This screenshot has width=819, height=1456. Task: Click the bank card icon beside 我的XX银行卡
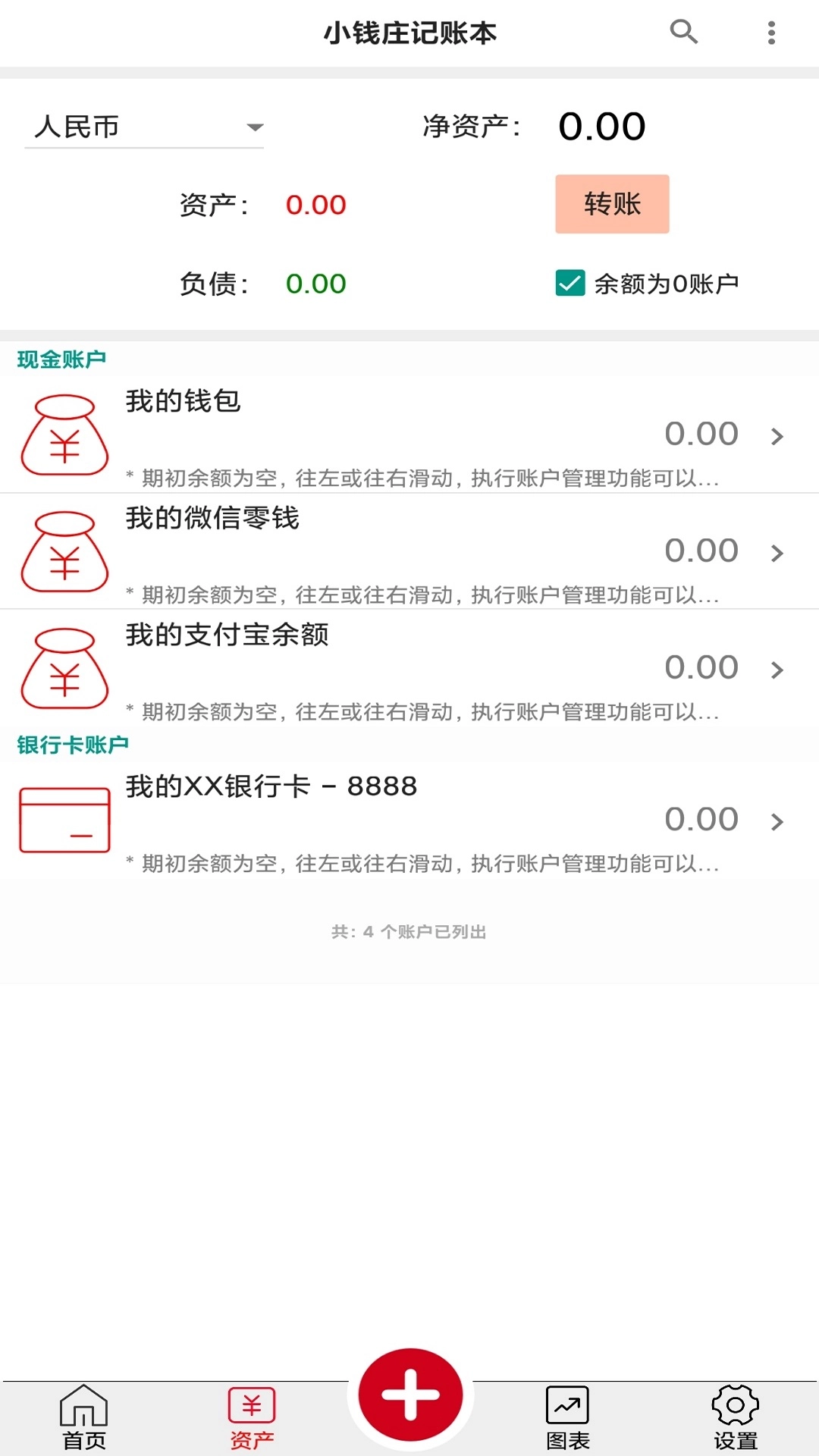[64, 820]
